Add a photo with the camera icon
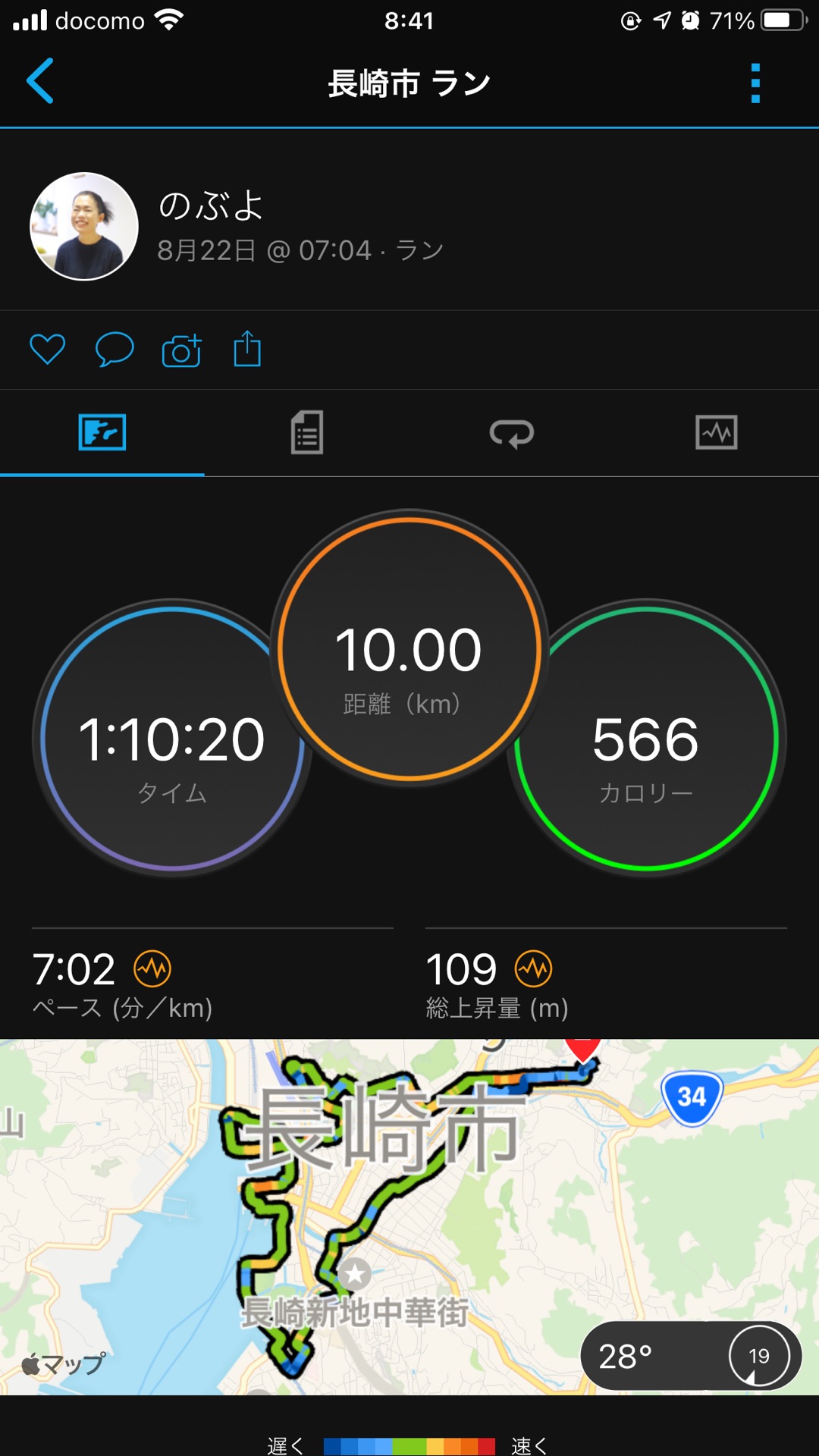The image size is (819, 1456). (182, 350)
